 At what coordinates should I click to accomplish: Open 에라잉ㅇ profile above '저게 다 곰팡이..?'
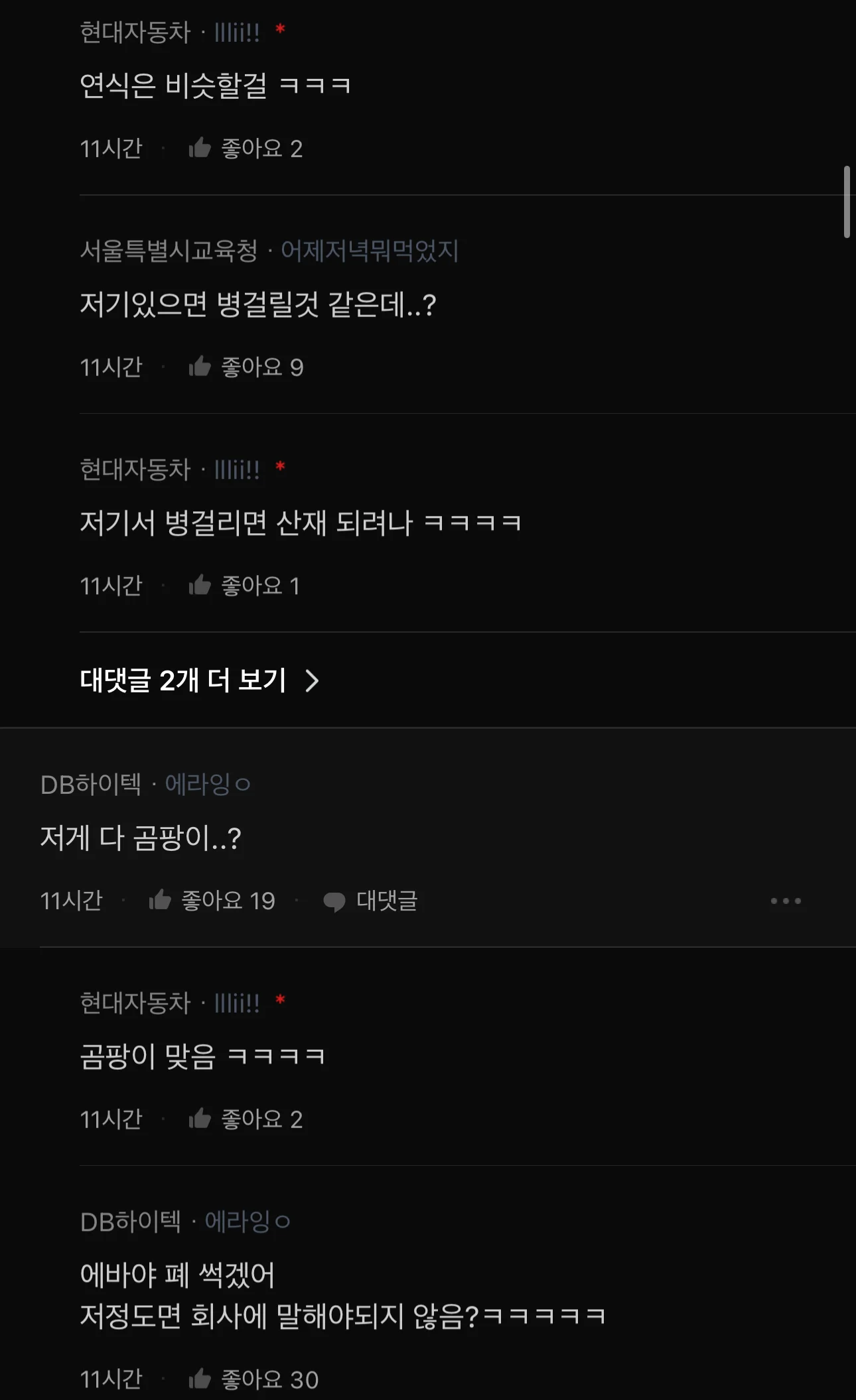[207, 785]
